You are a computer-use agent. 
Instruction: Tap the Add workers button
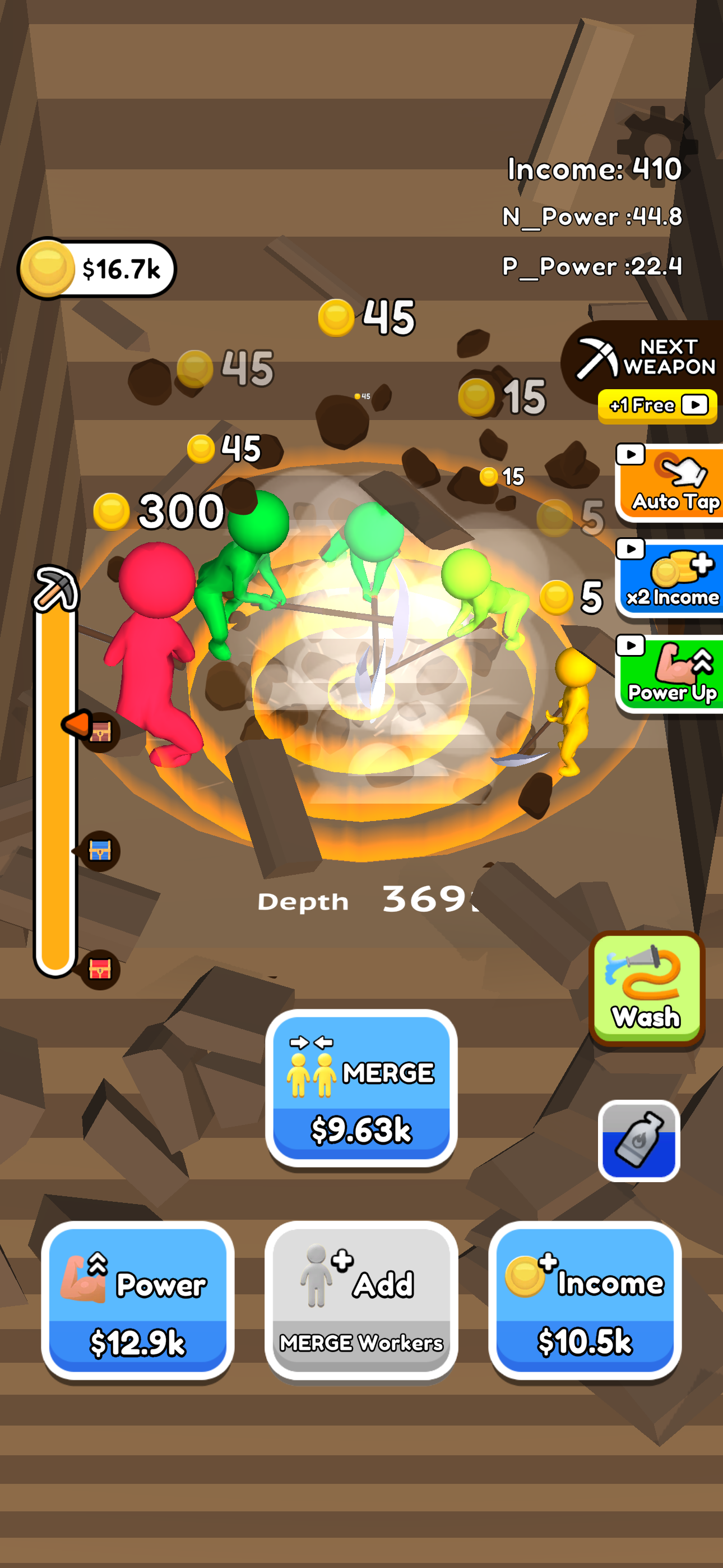coord(361,1302)
